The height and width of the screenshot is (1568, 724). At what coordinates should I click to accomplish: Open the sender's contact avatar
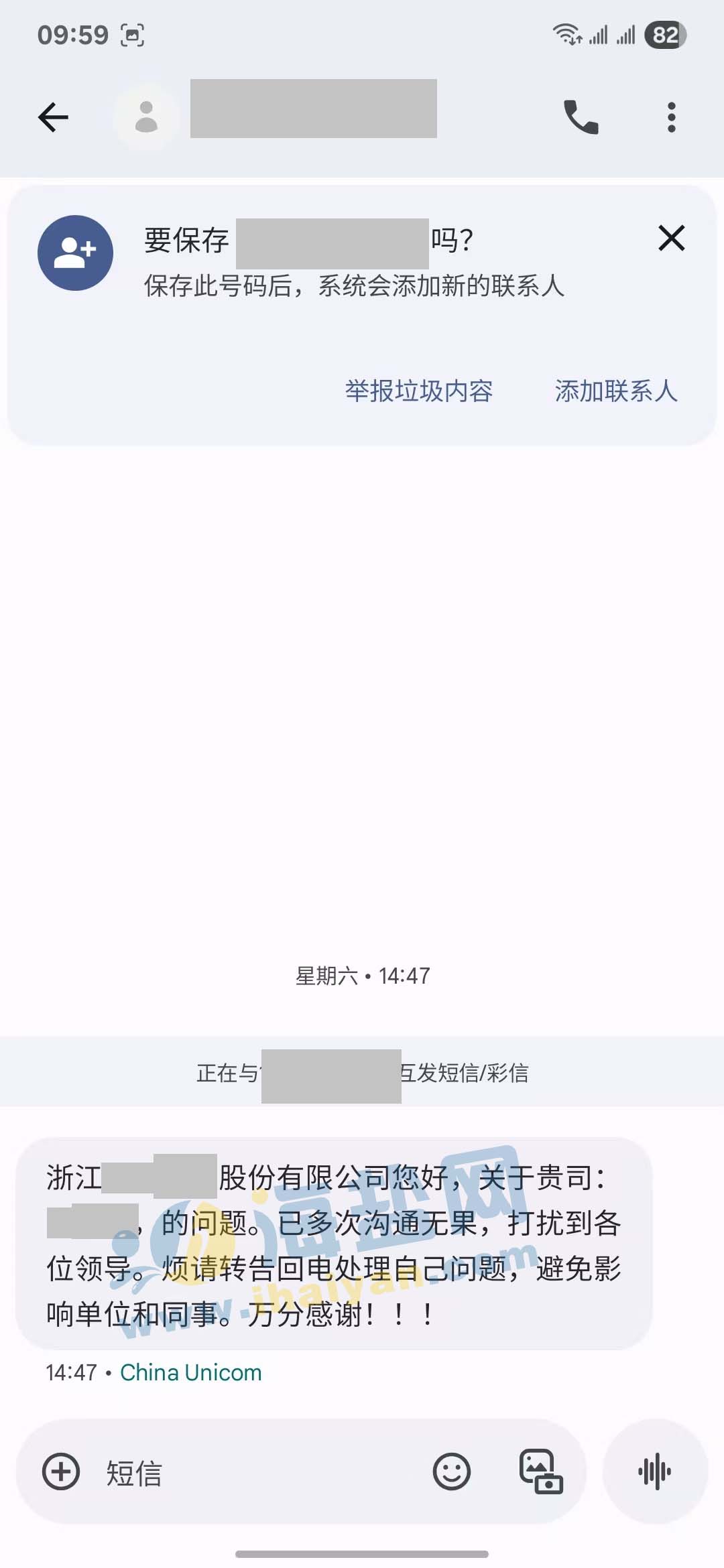146,117
